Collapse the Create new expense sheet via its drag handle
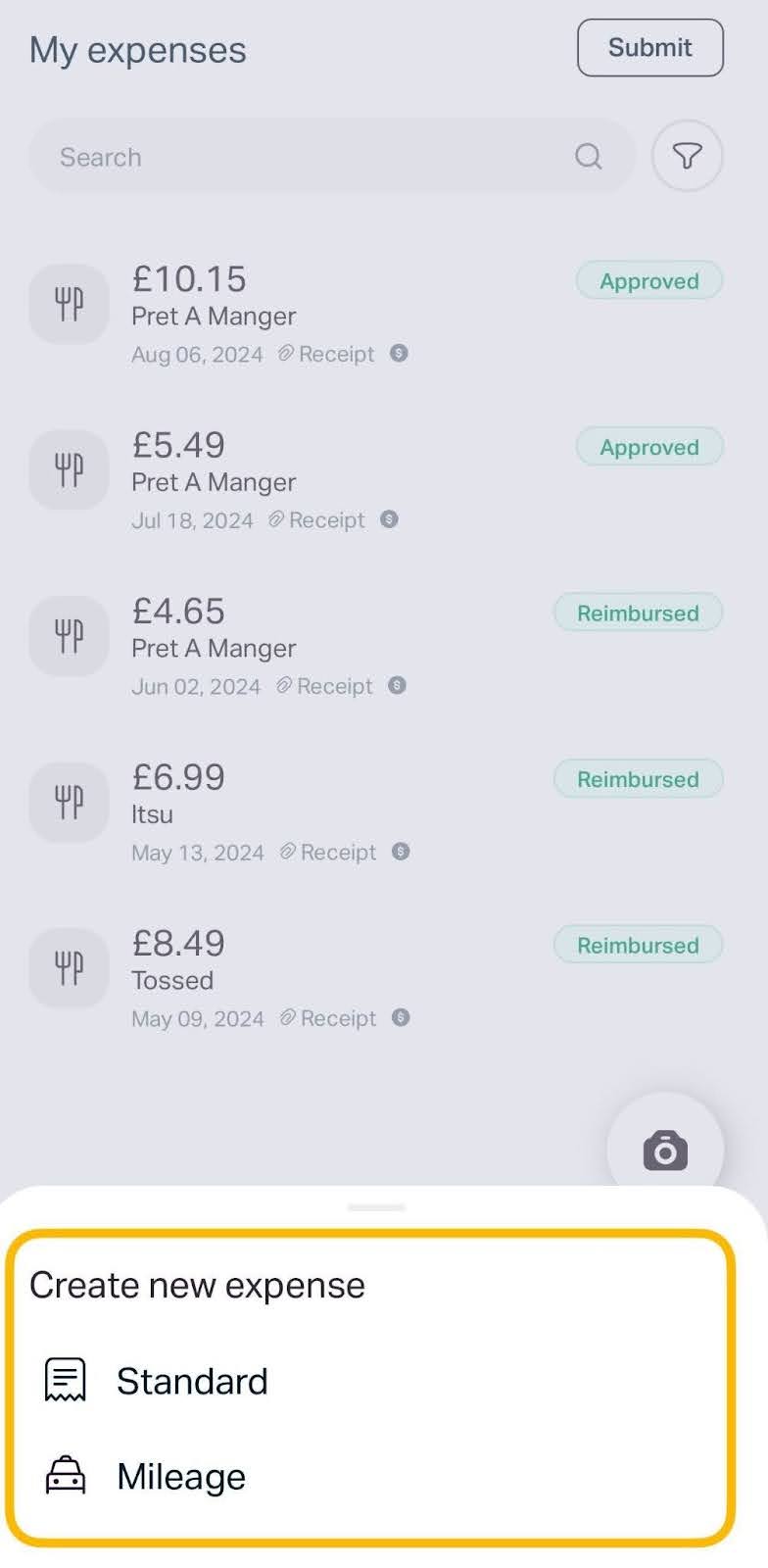This screenshot has width=768, height=1568. coord(376,1208)
